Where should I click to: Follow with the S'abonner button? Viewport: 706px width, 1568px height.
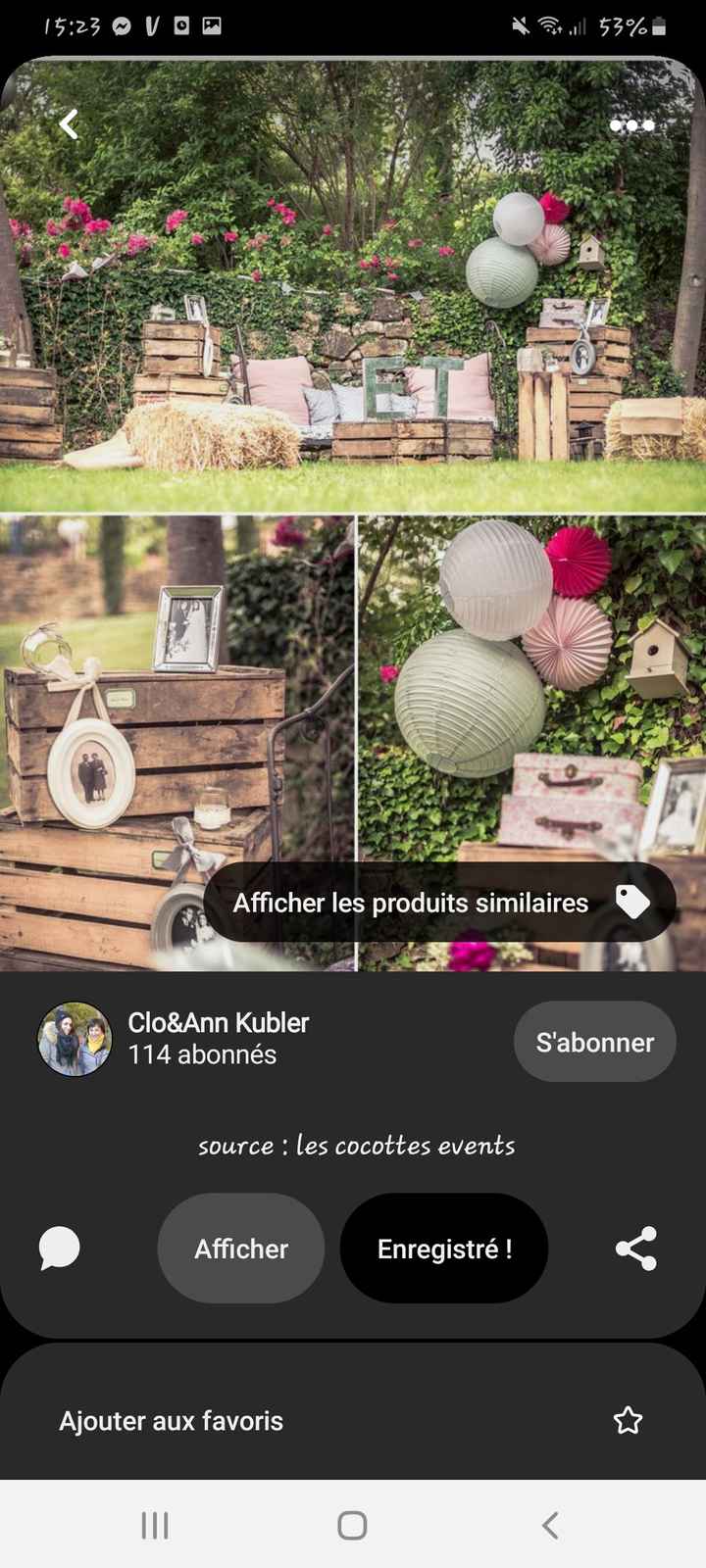(594, 1042)
